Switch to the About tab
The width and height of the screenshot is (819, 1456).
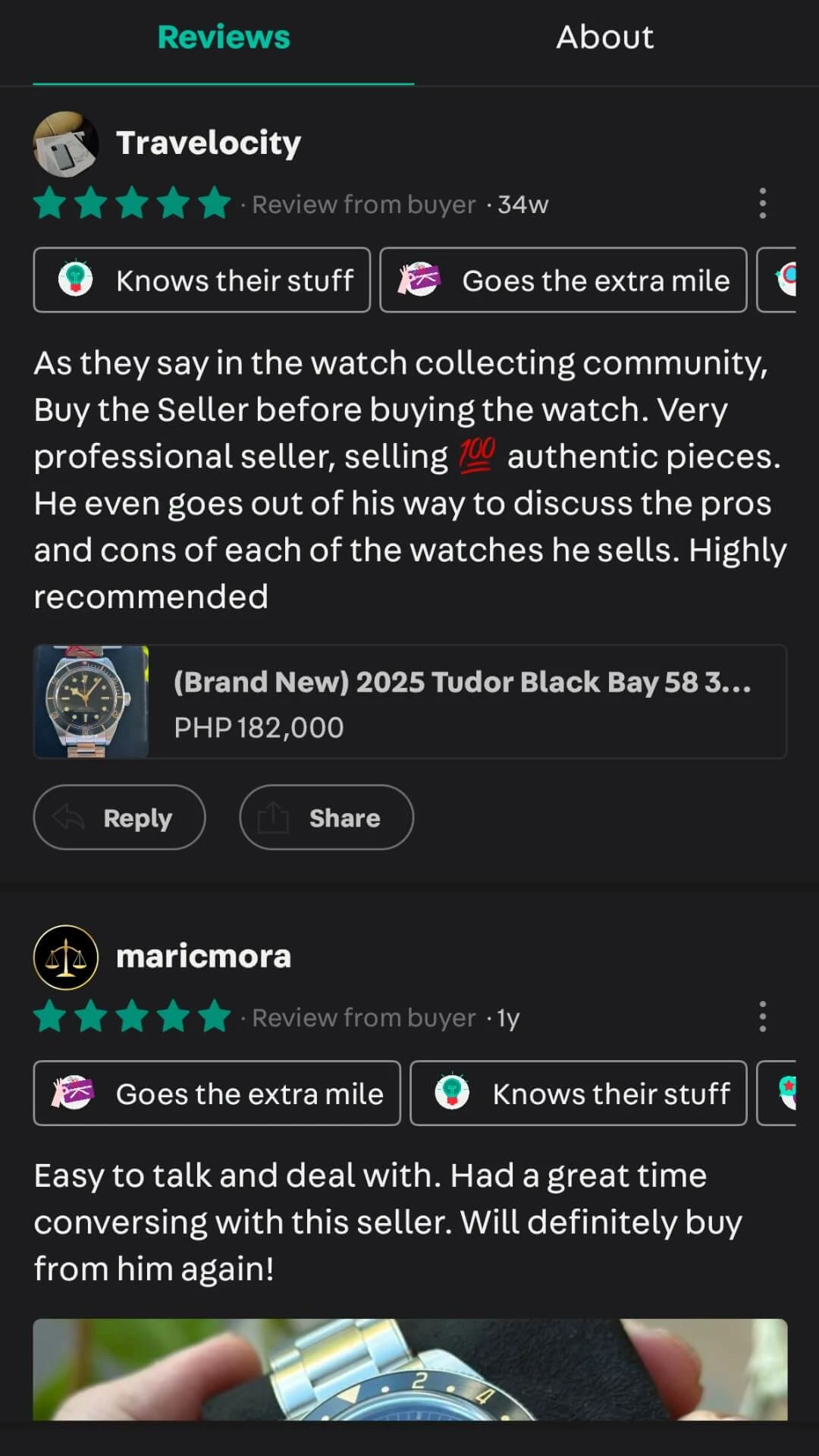click(604, 38)
